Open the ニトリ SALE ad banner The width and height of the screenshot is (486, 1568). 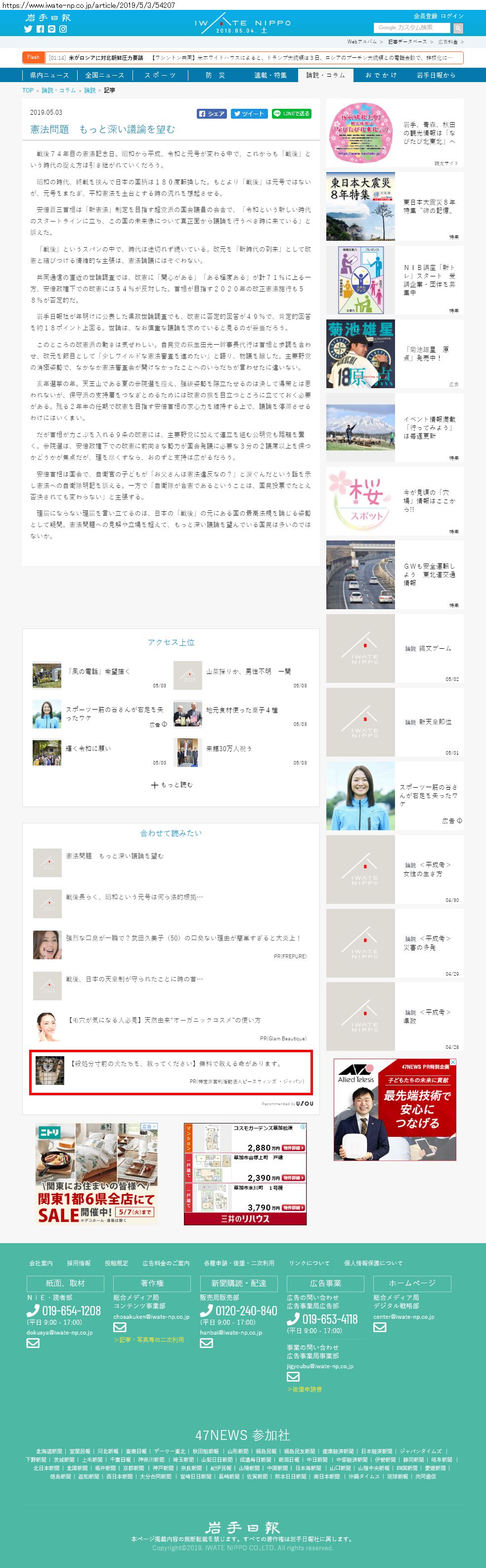pyautogui.click(x=96, y=1173)
